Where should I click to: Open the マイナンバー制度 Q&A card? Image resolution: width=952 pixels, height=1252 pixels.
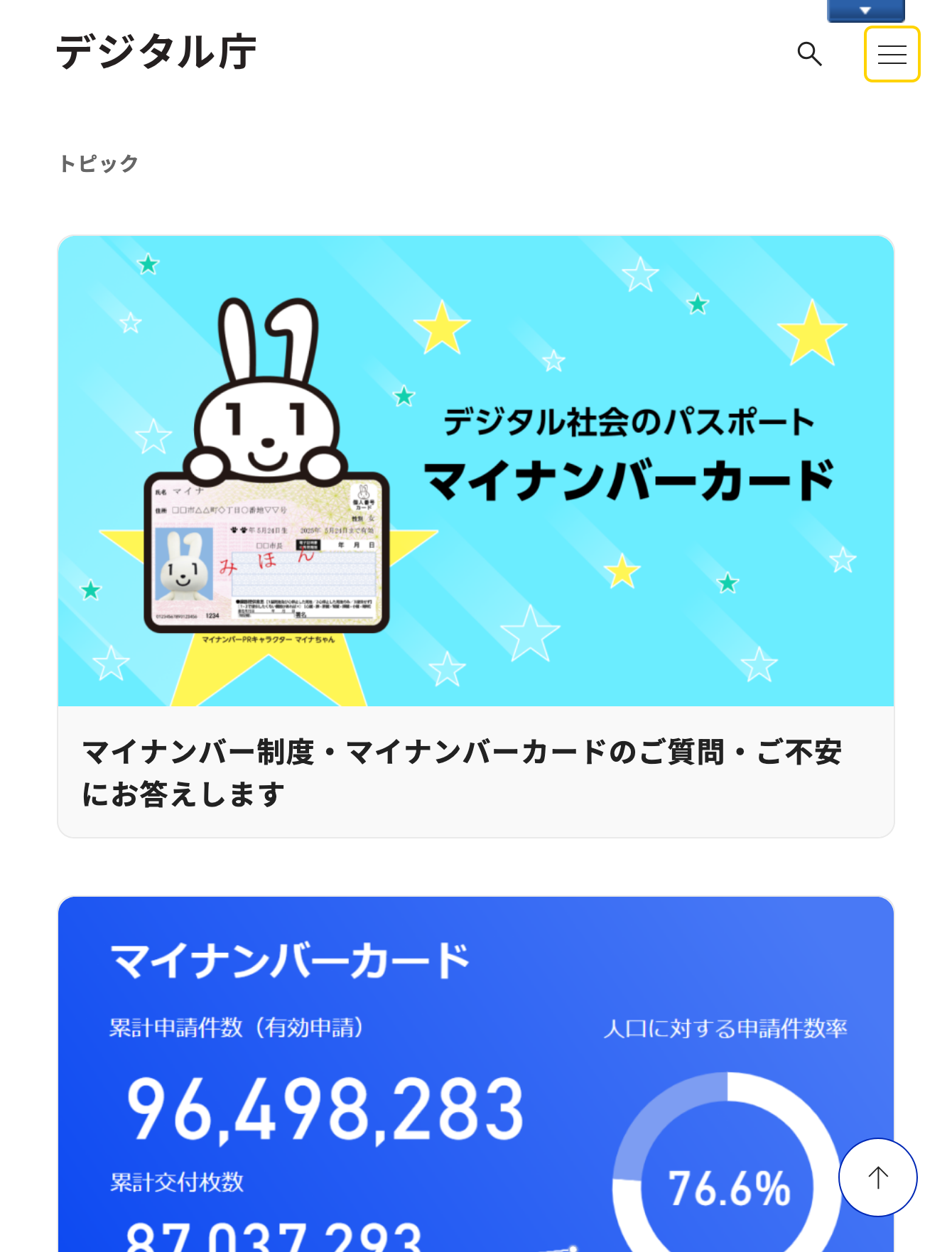[x=475, y=772]
